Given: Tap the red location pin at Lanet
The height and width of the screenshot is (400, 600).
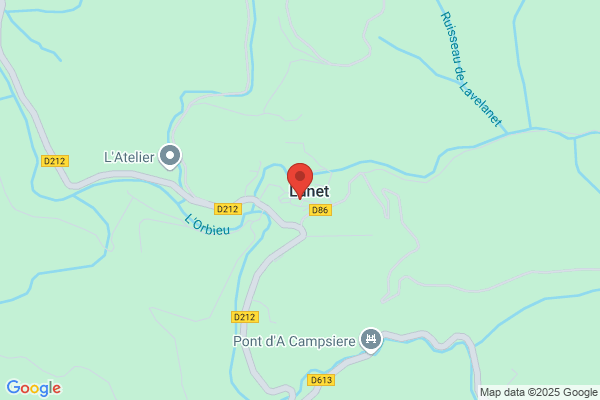Looking at the screenshot, I should click(x=300, y=181).
